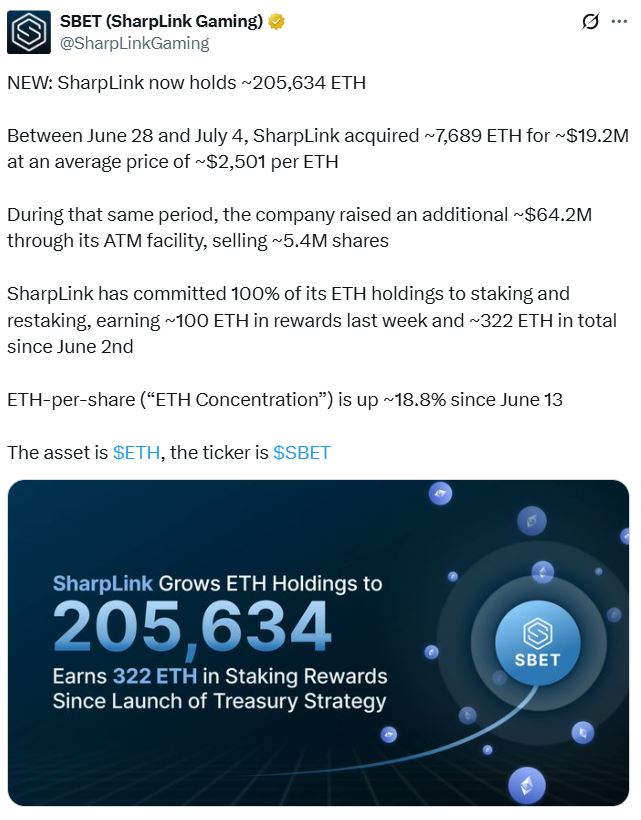Open the SharpLink Gaming profile picture
Image resolution: width=641 pixels, height=820 pixels.
click(29, 32)
